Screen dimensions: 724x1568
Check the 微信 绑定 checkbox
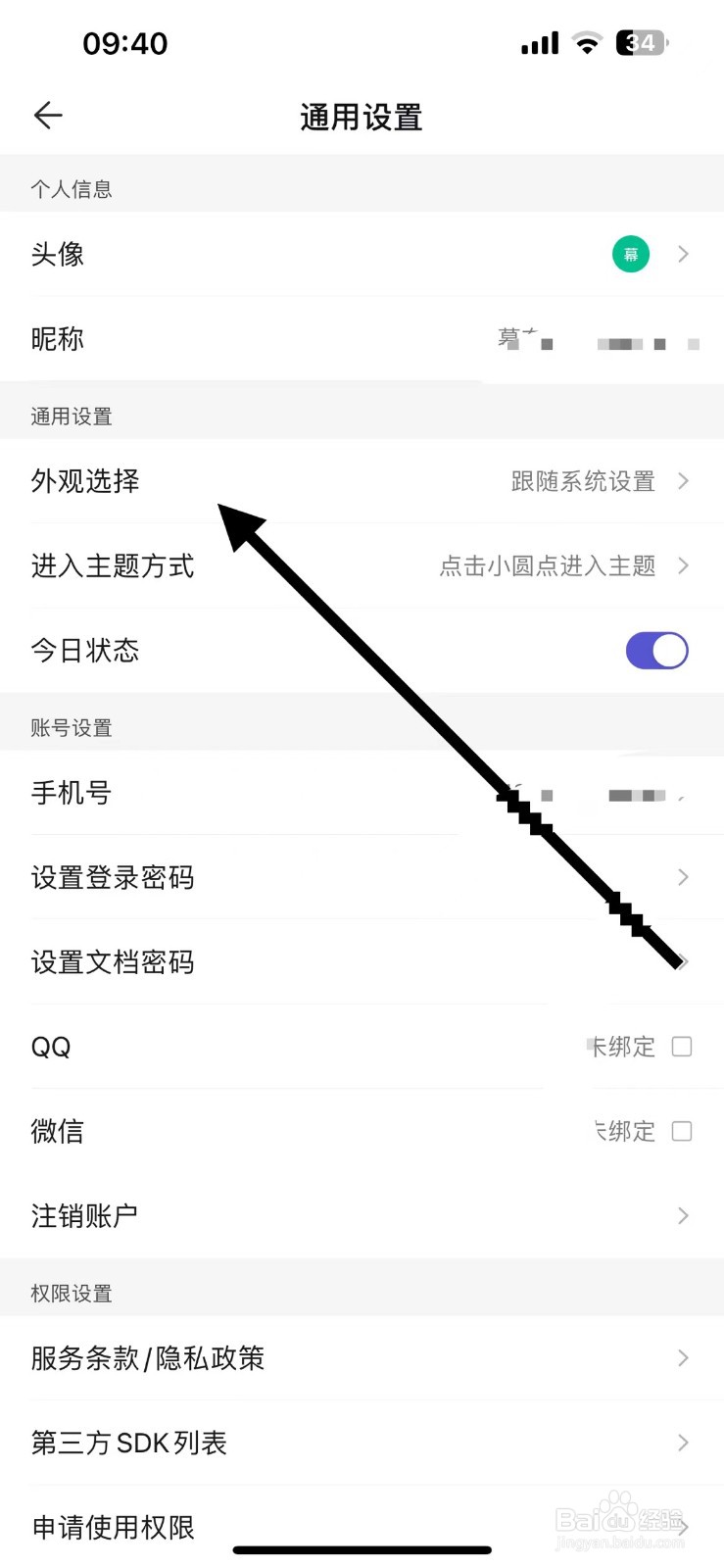[682, 1131]
